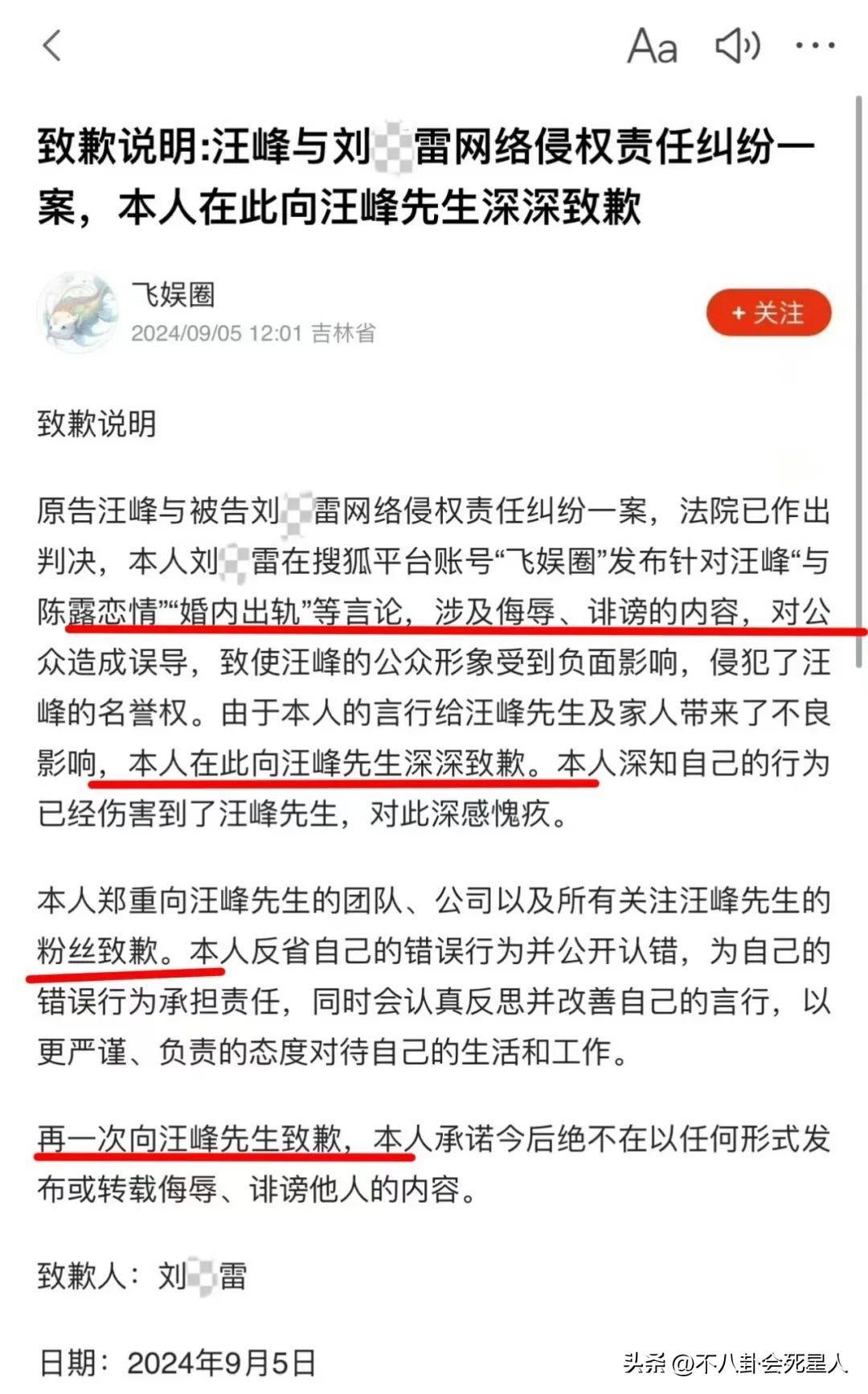
Task: Follow the author 飞娱圈 with 关注 button
Action: (768, 313)
